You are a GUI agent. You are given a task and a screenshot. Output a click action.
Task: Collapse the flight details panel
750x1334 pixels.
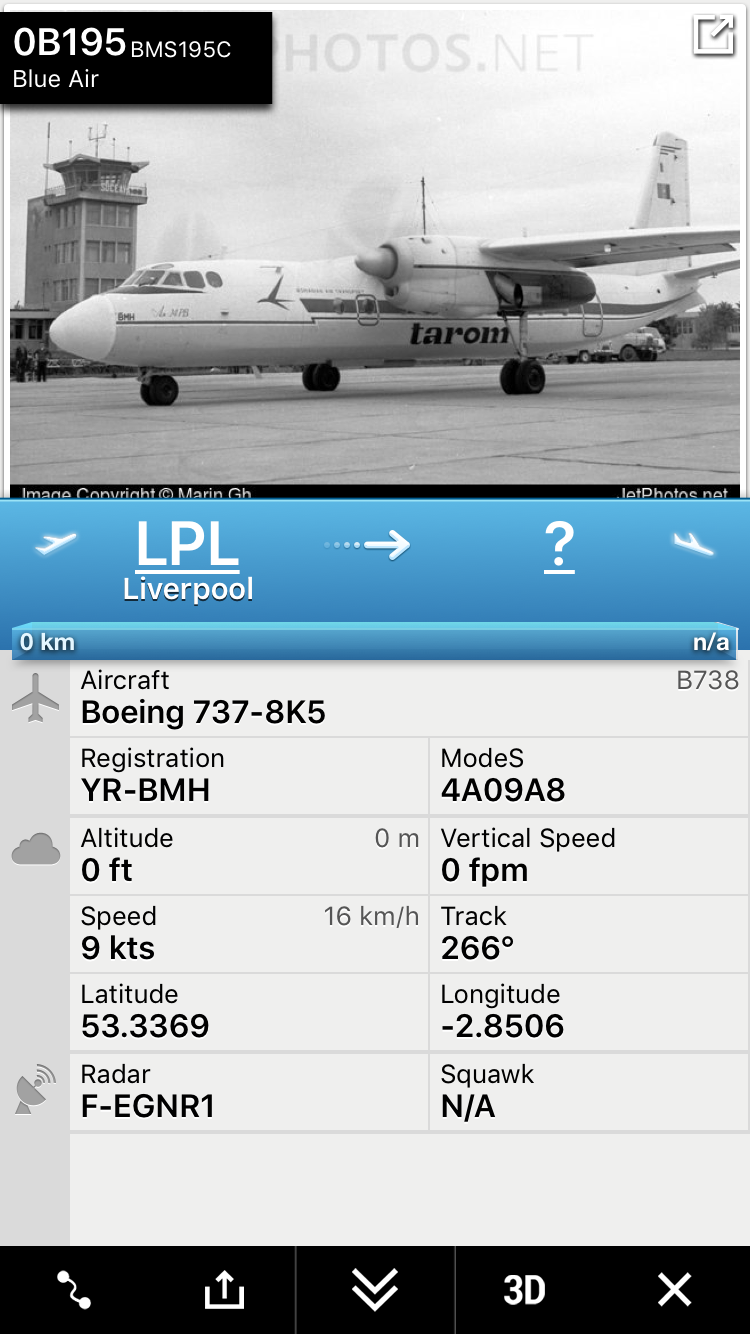click(375, 1290)
